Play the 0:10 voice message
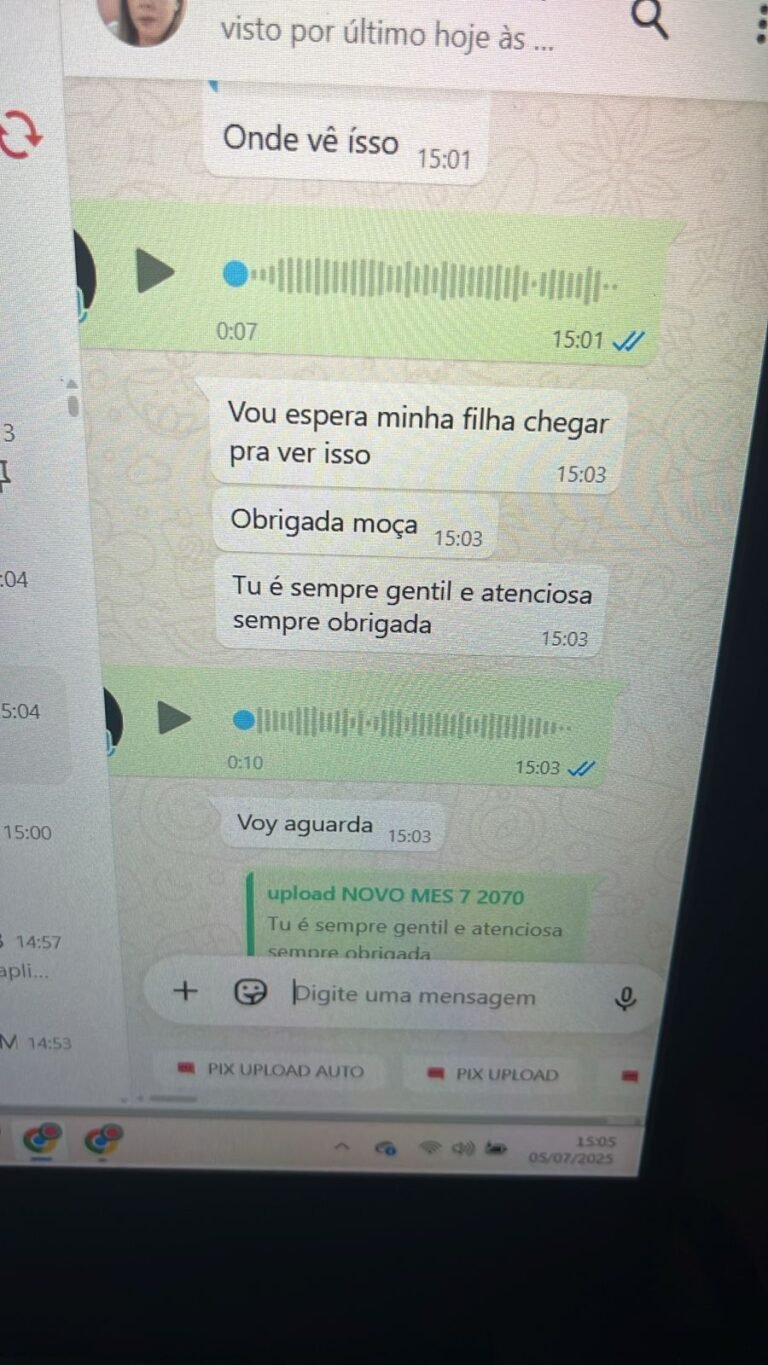Screen dimensions: 768x1365 pos(174,716)
